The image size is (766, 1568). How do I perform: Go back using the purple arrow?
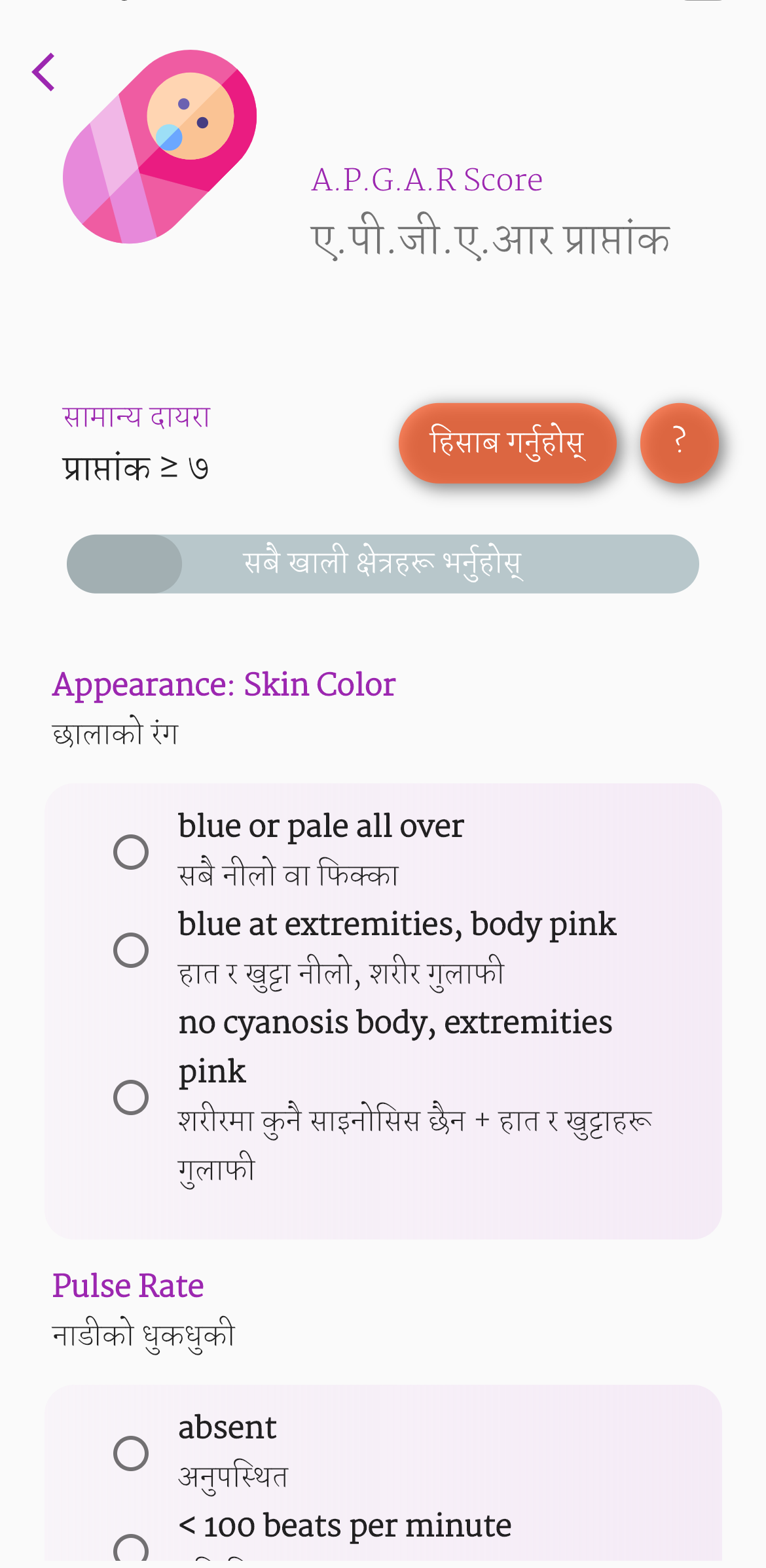tap(43, 72)
